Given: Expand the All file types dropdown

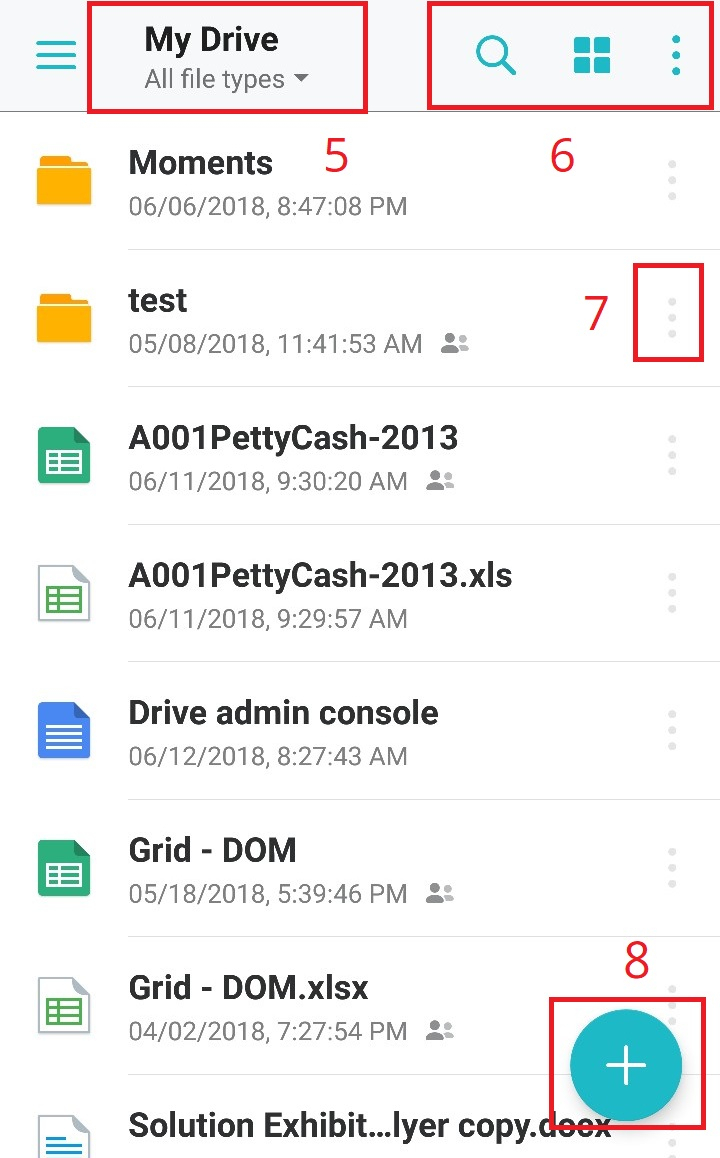Looking at the screenshot, I should click(227, 80).
